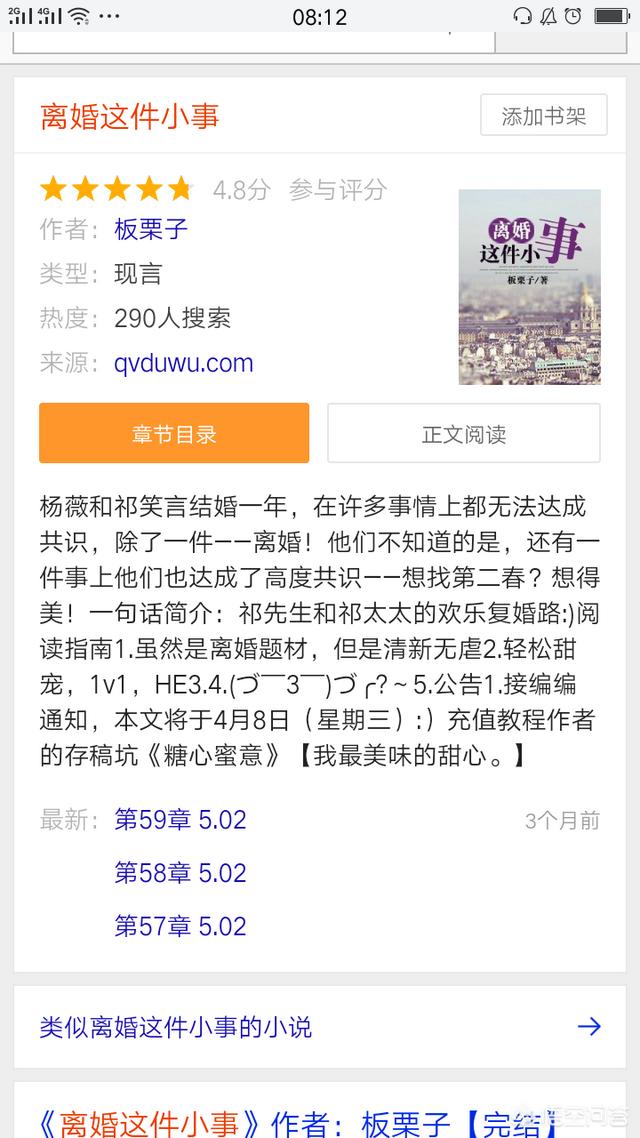
Task: Visit the source qvduwu.com
Action: pyautogui.click(x=184, y=362)
